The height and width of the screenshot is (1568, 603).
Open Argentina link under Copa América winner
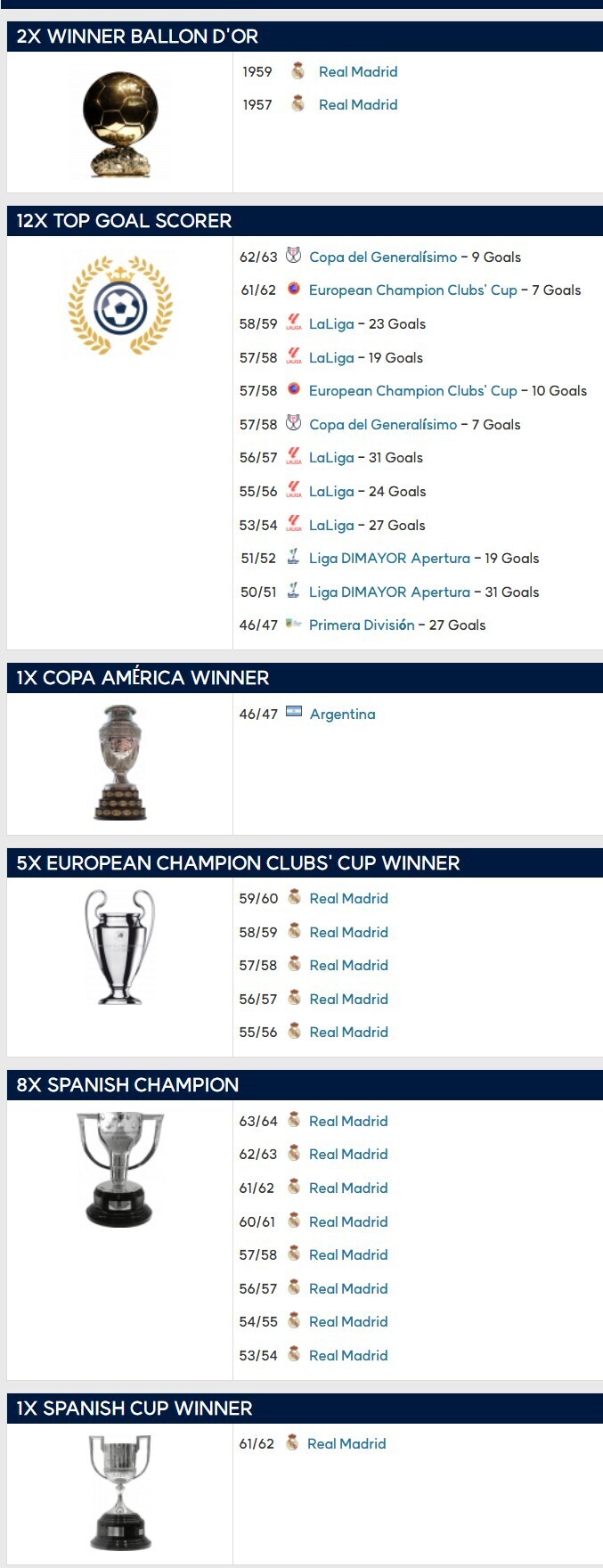pos(342,715)
